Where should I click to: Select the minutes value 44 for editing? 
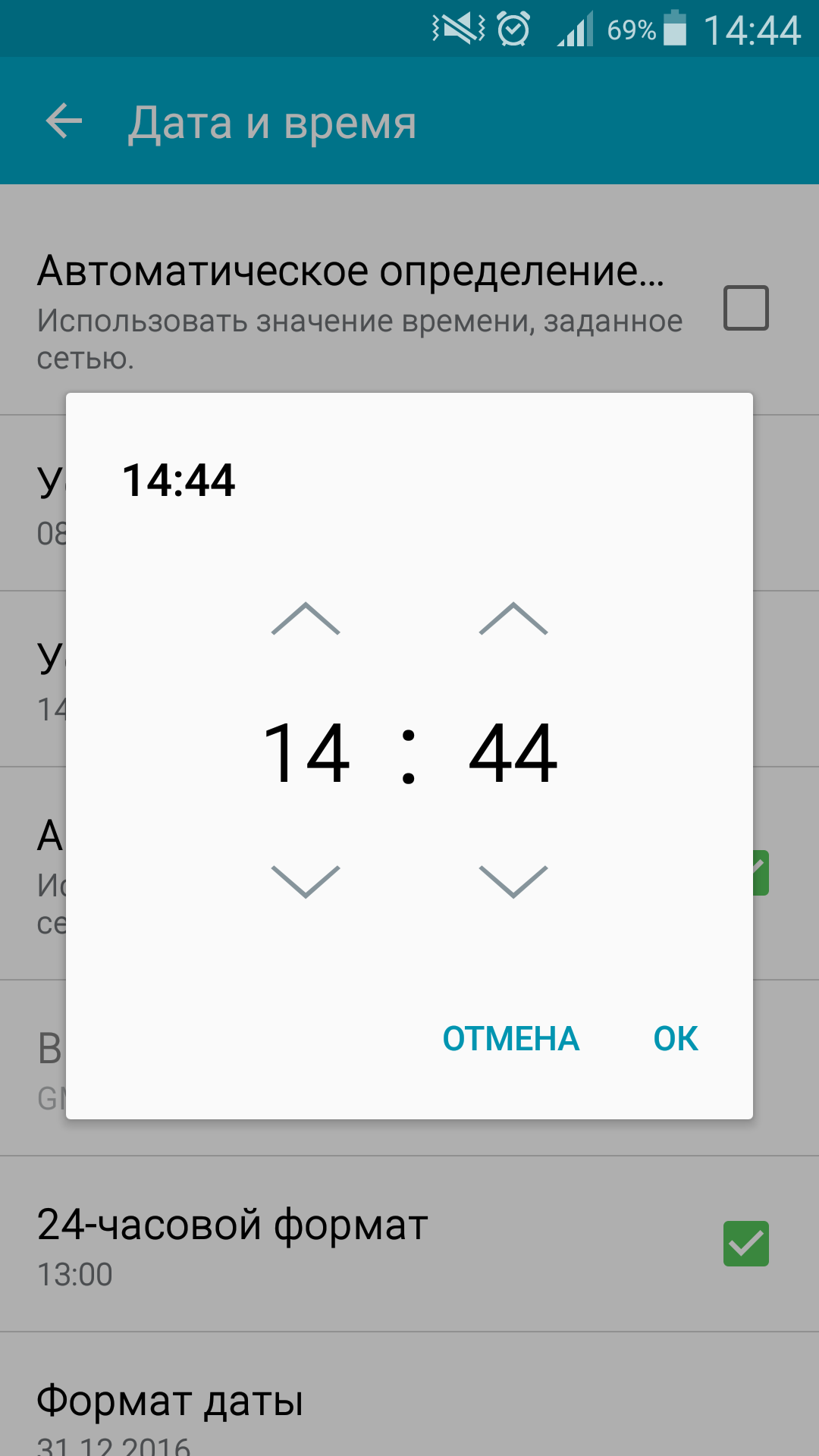pos(513,752)
